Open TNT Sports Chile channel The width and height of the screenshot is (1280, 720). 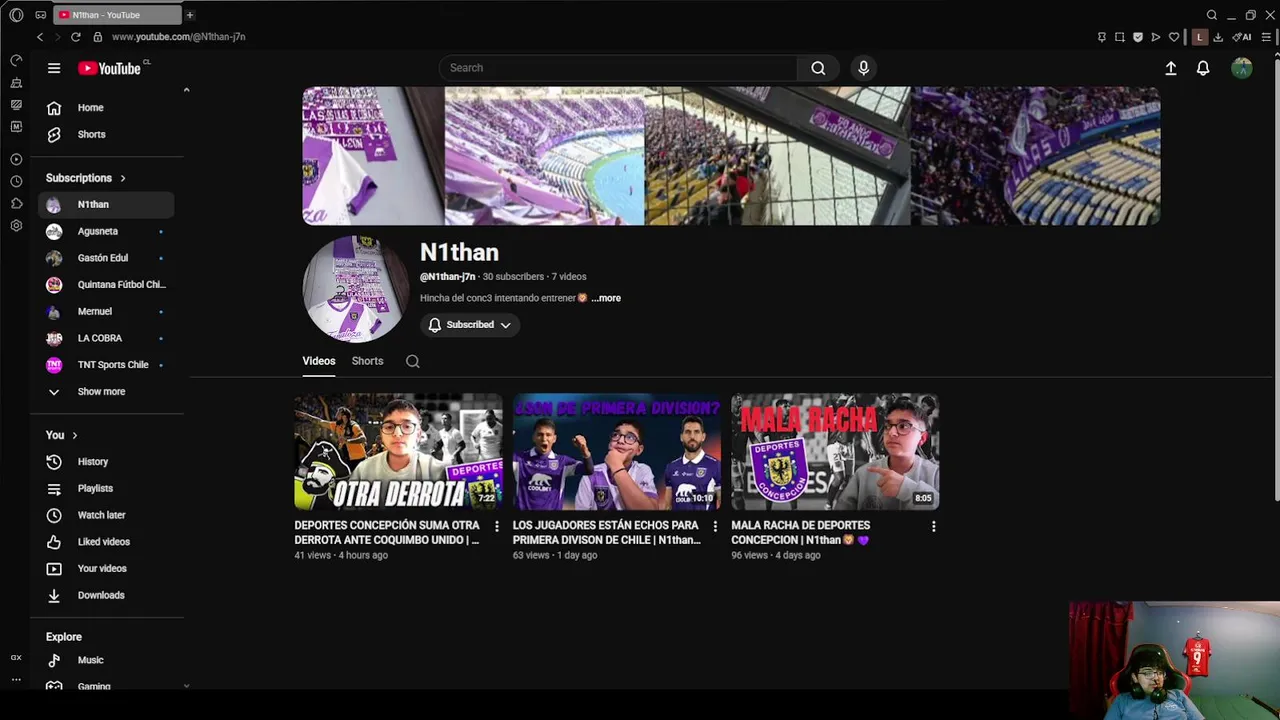coord(112,365)
